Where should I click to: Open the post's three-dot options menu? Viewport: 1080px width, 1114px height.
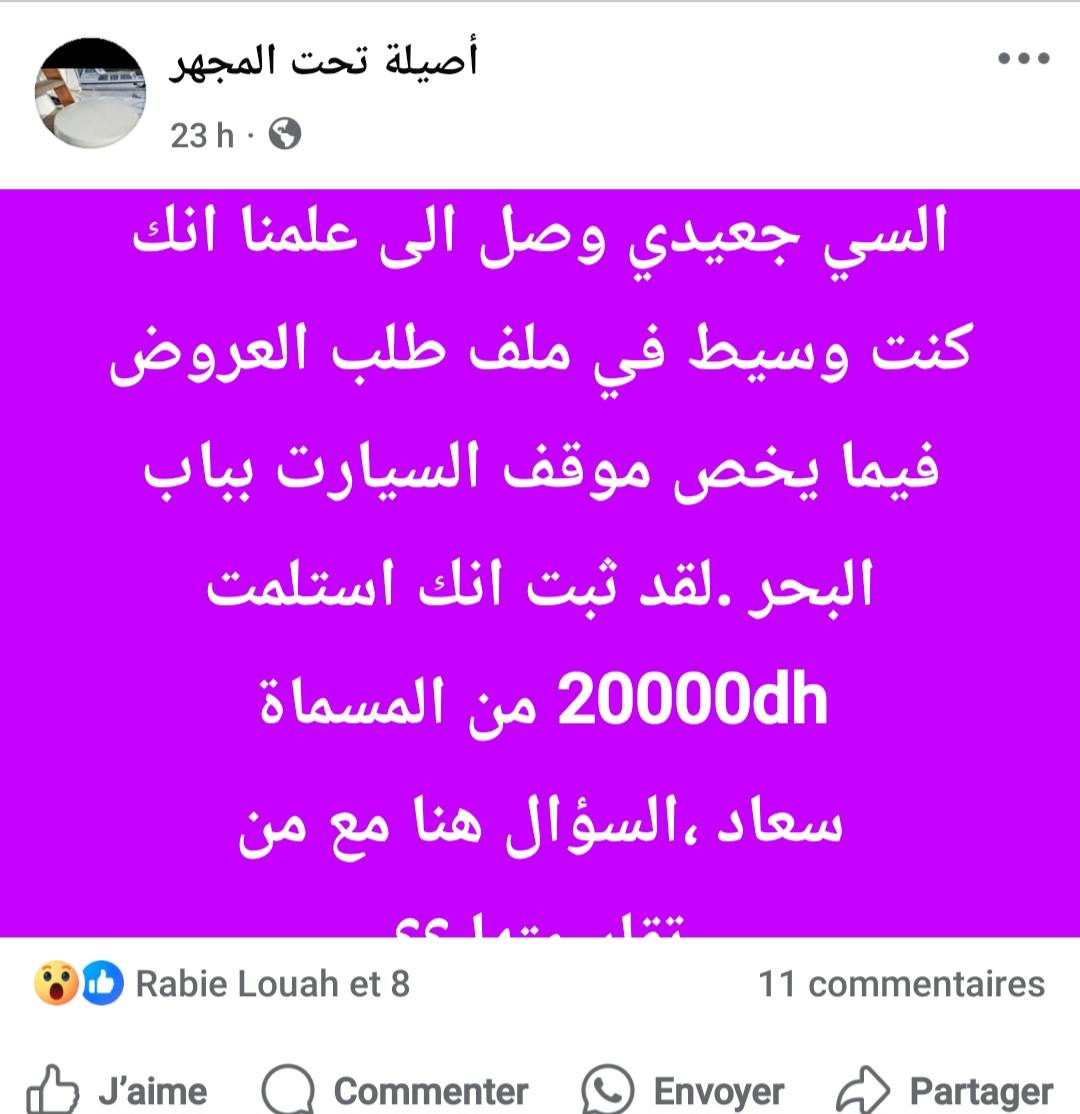(x=1024, y=59)
